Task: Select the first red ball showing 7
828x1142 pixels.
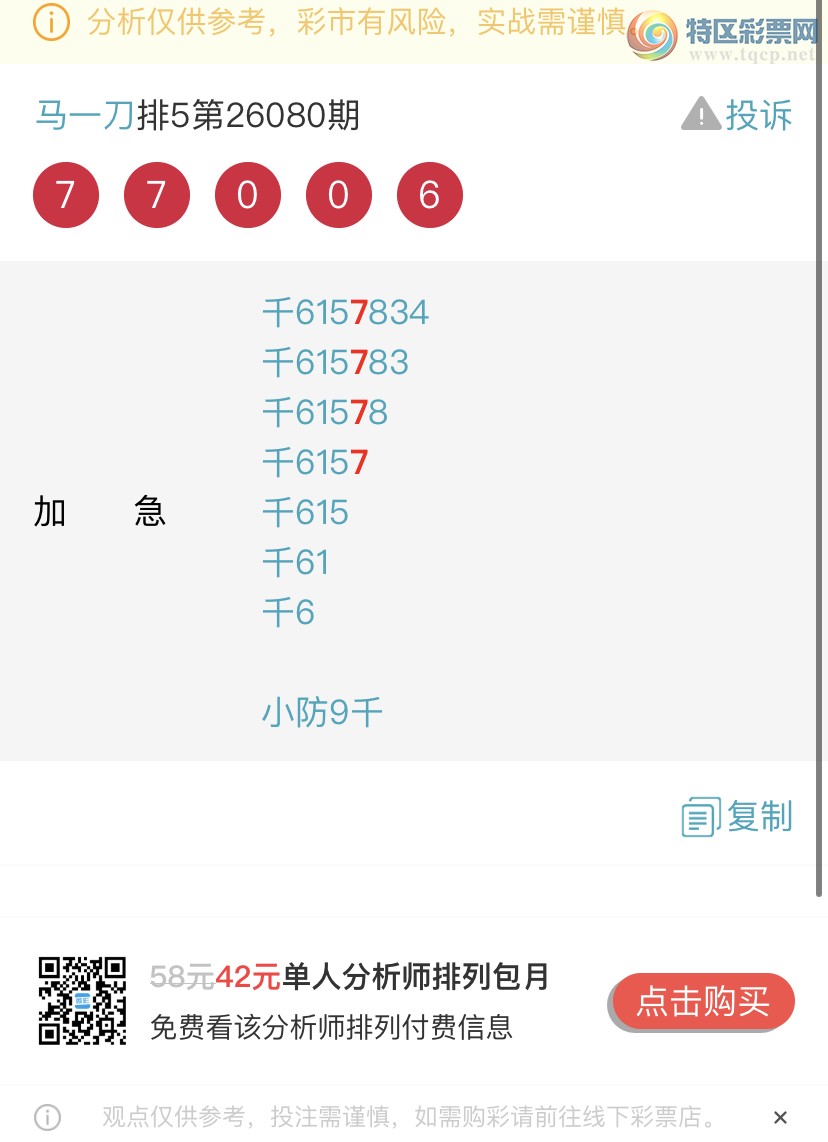Action: pyautogui.click(x=65, y=195)
